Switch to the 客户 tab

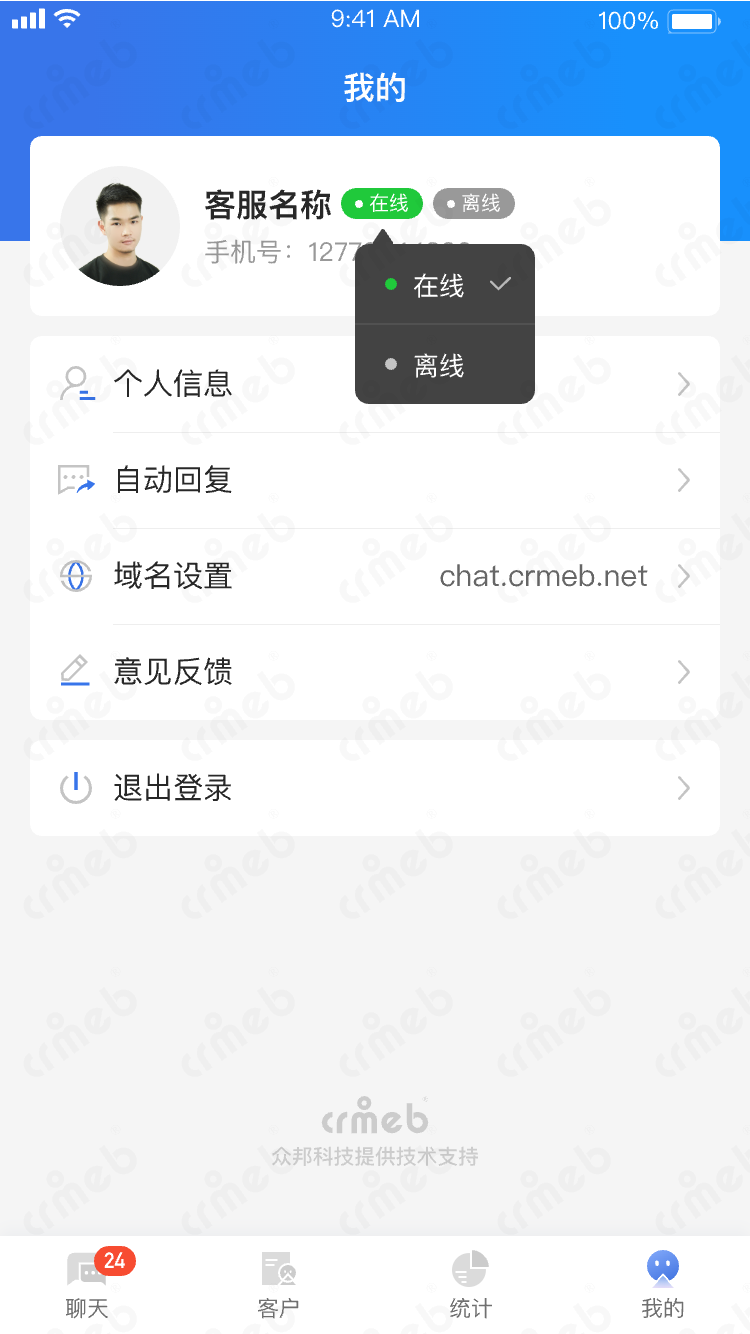278,1284
